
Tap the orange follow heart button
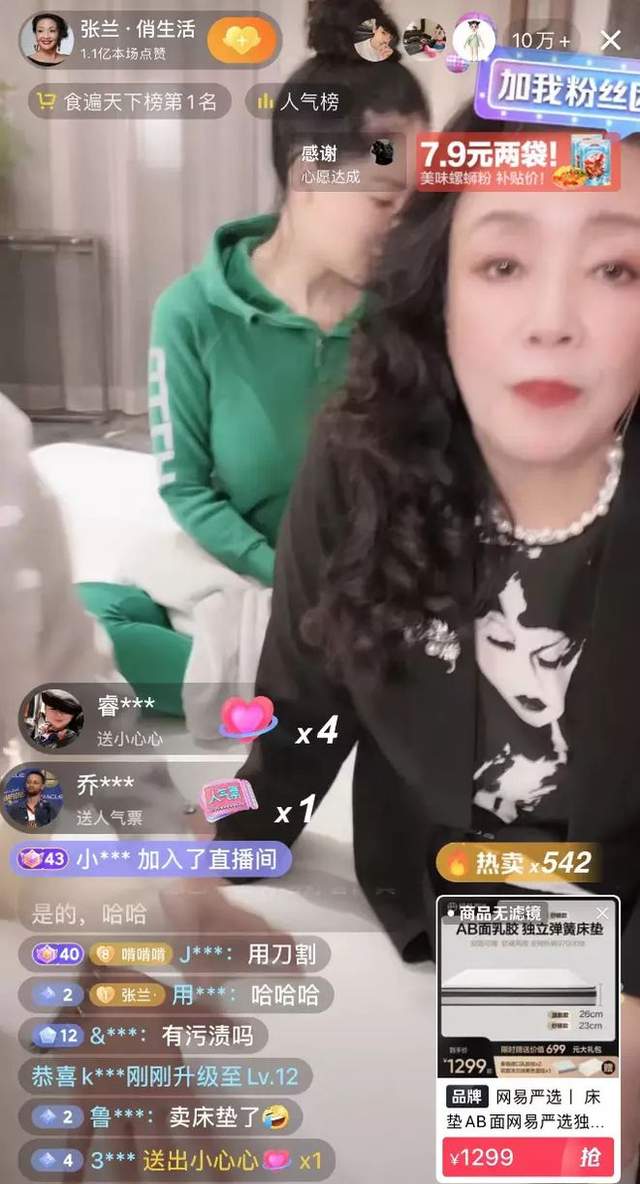[x=242, y=40]
